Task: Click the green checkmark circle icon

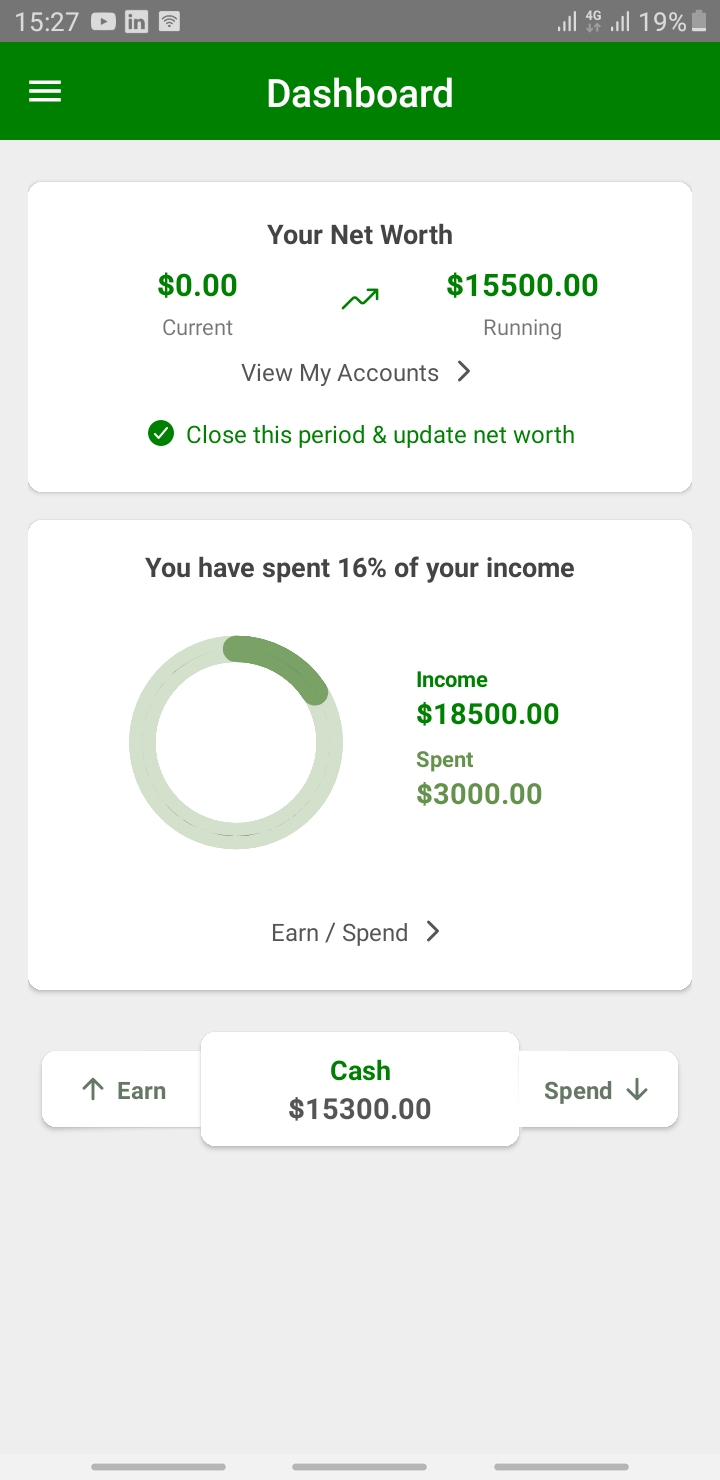Action: pos(161,434)
